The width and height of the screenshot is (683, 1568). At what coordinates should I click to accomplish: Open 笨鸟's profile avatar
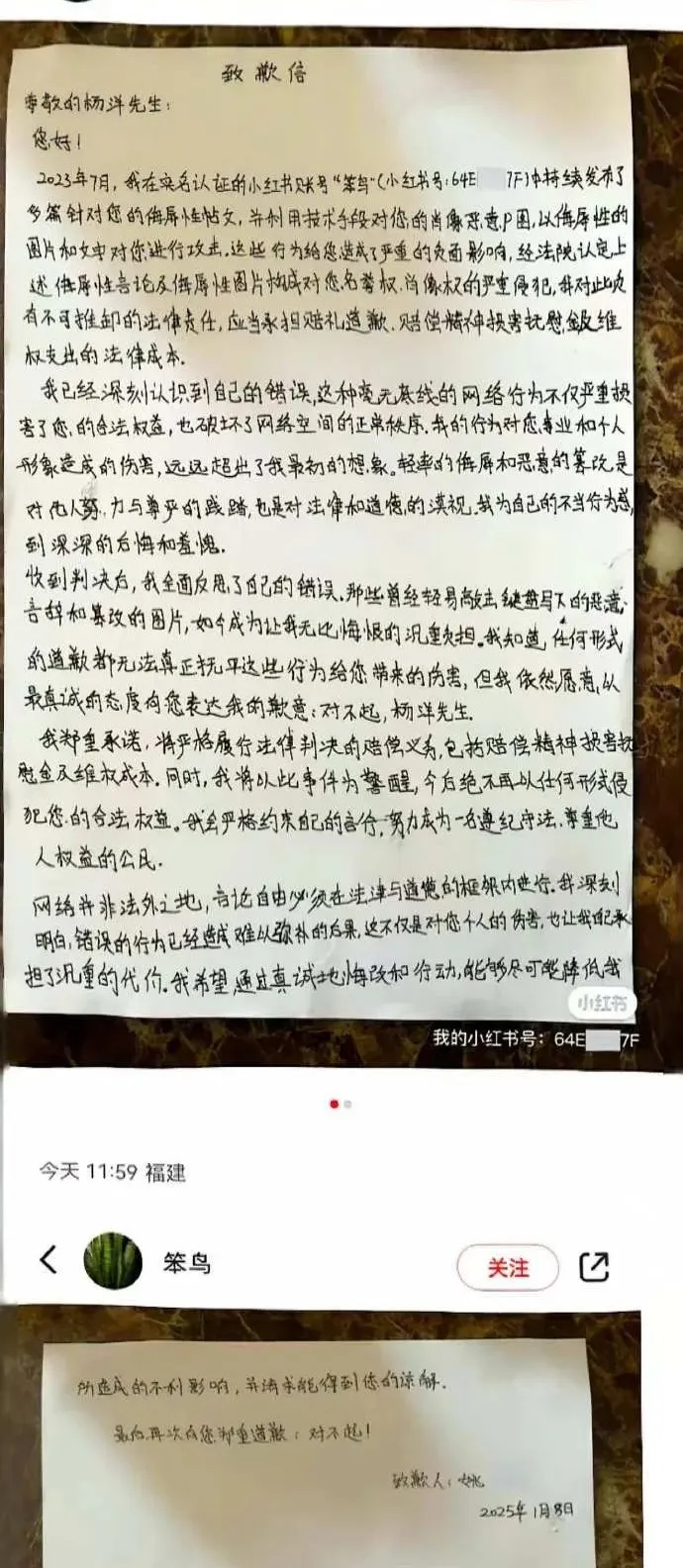[113, 1260]
